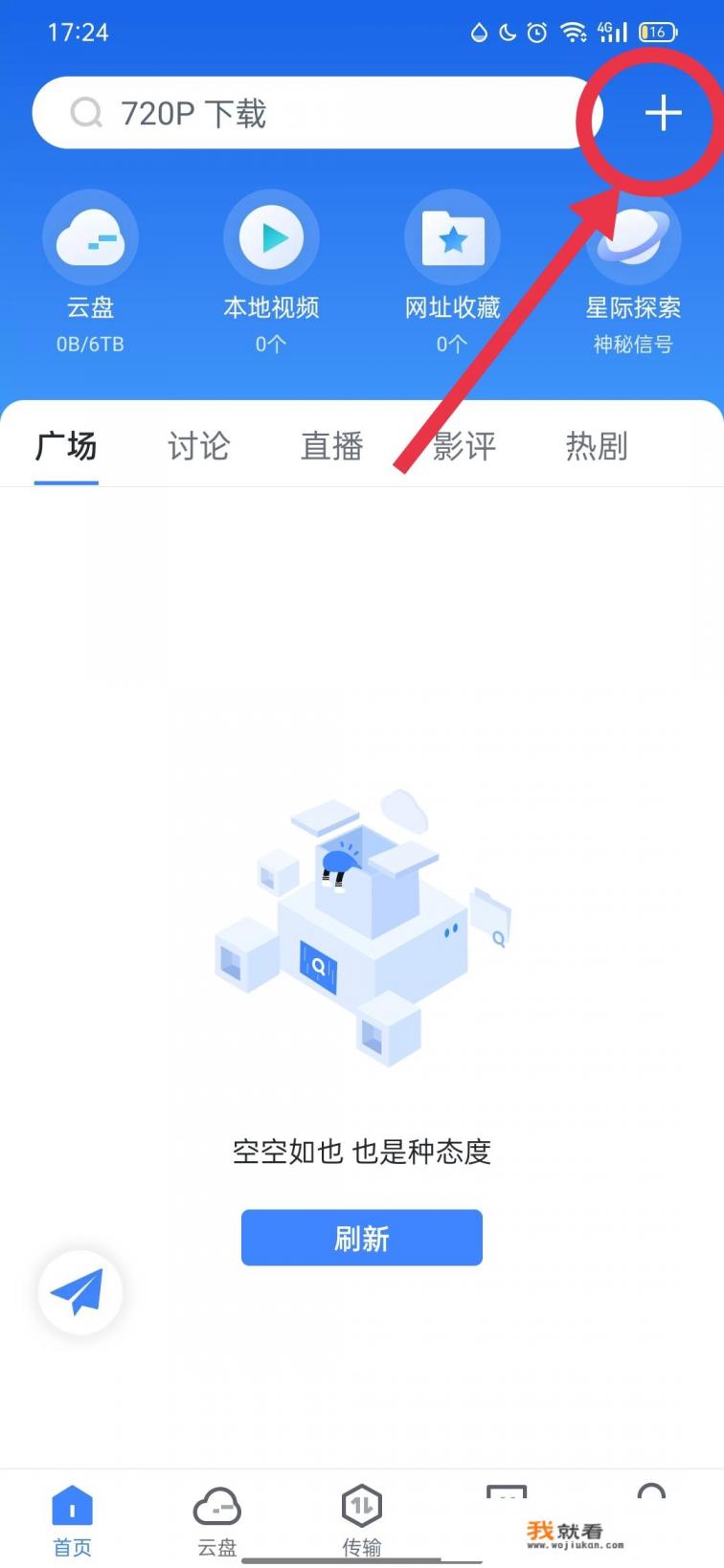Tap the 0B/6TB storage indicator

click(x=91, y=344)
